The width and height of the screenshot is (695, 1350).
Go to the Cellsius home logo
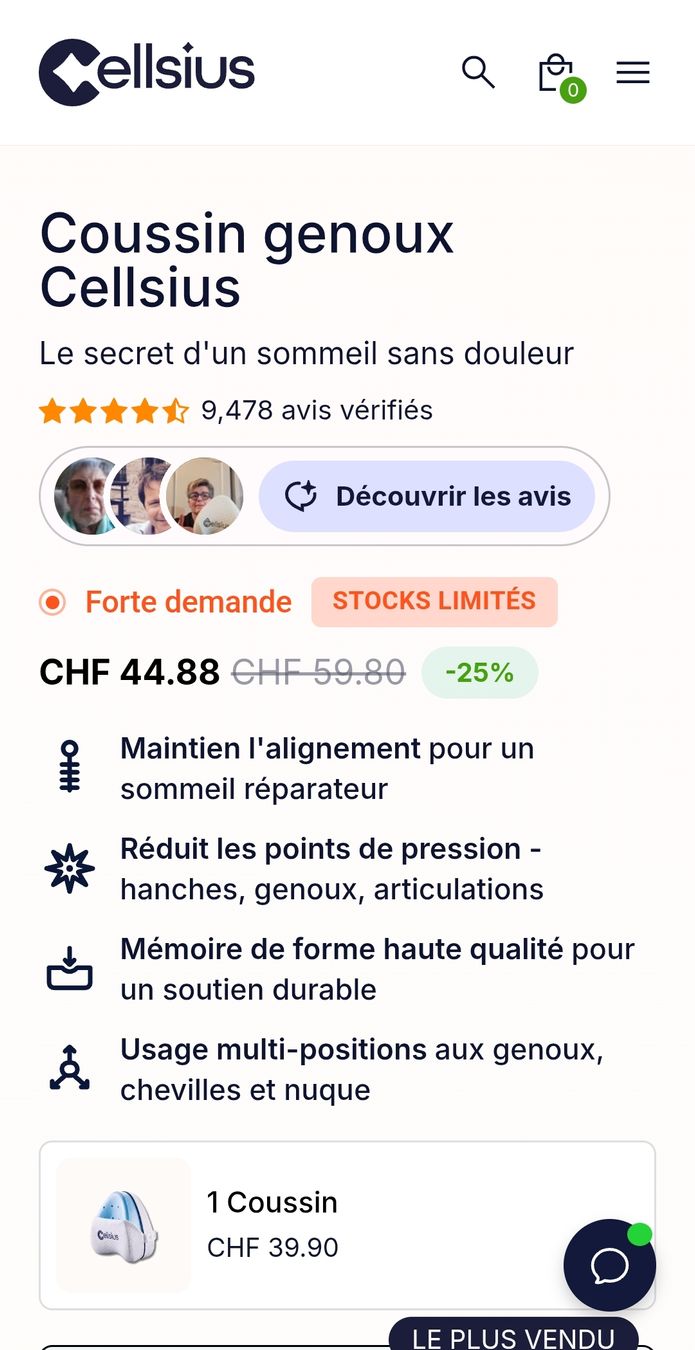(x=147, y=72)
